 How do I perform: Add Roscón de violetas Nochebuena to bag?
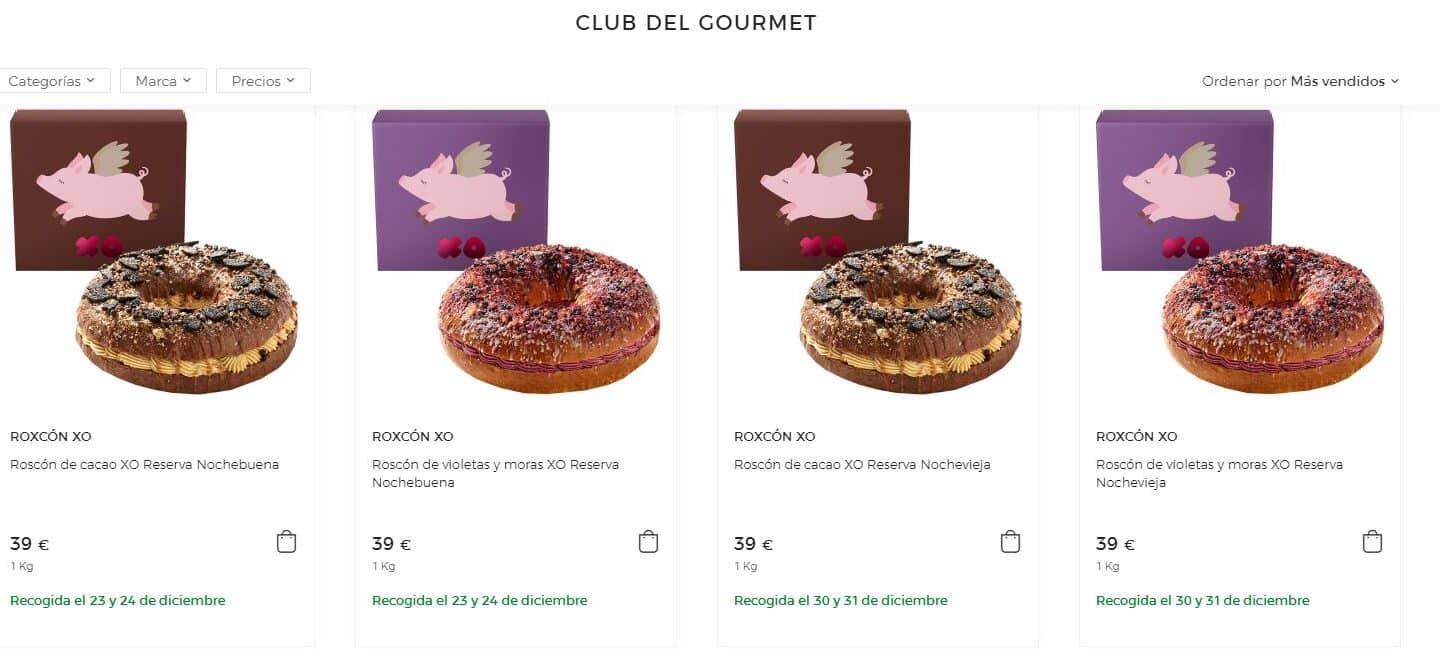pyautogui.click(x=648, y=542)
